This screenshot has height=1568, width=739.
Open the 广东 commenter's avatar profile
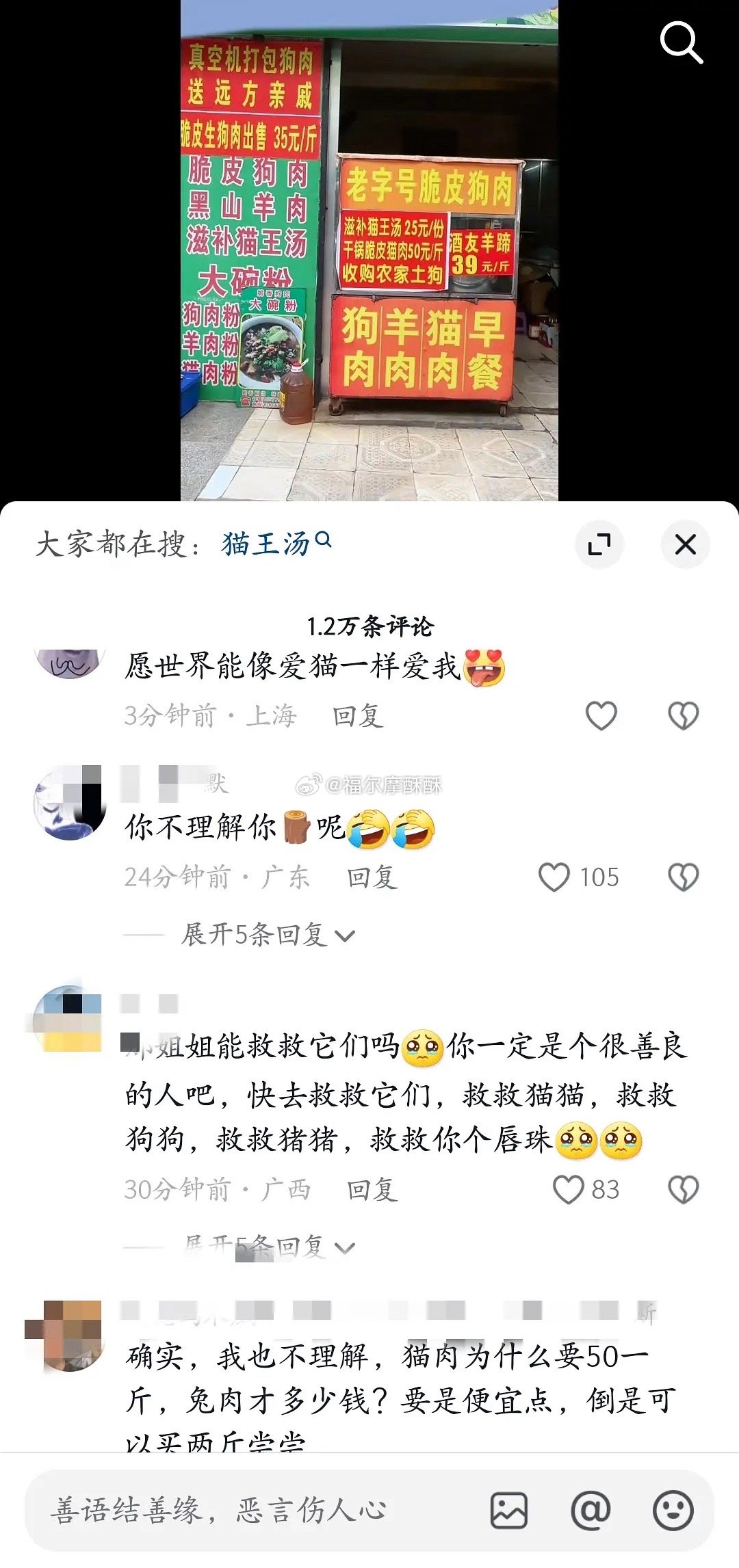[x=70, y=803]
